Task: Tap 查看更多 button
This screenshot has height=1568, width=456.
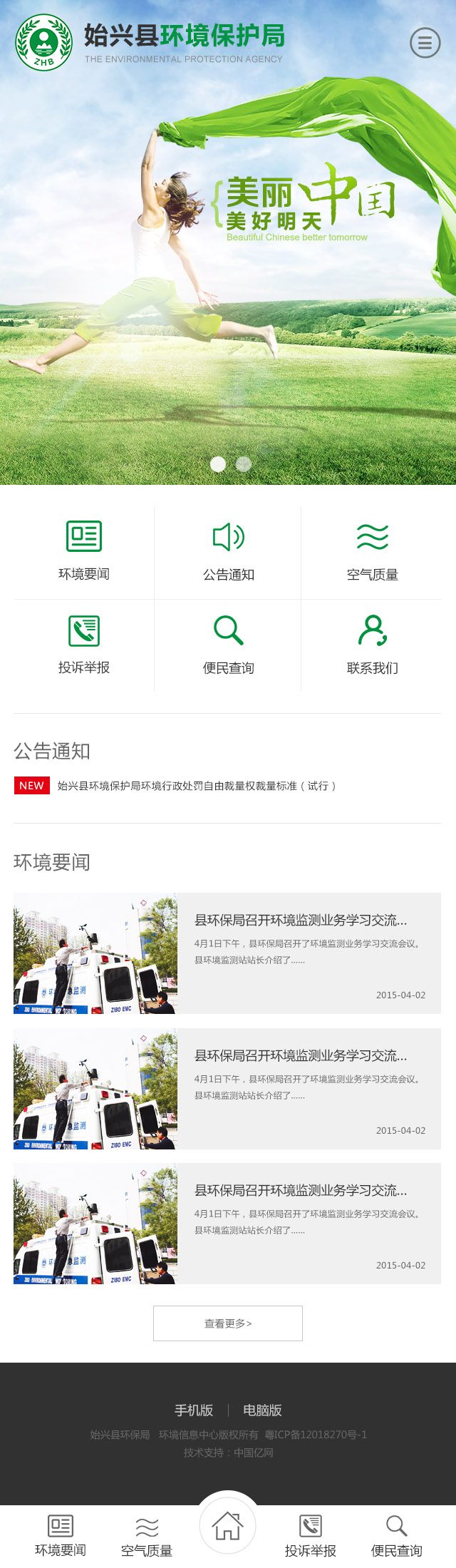Action: point(228,1323)
